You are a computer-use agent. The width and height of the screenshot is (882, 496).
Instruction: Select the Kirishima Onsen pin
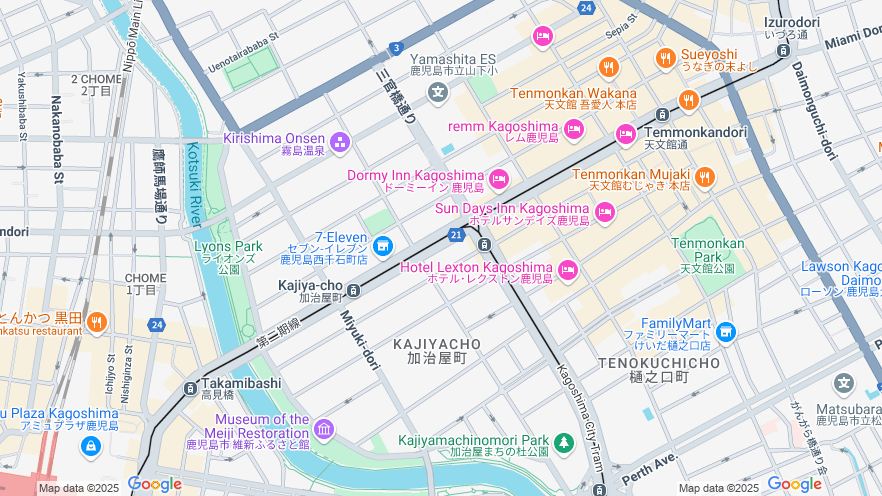coord(340,141)
